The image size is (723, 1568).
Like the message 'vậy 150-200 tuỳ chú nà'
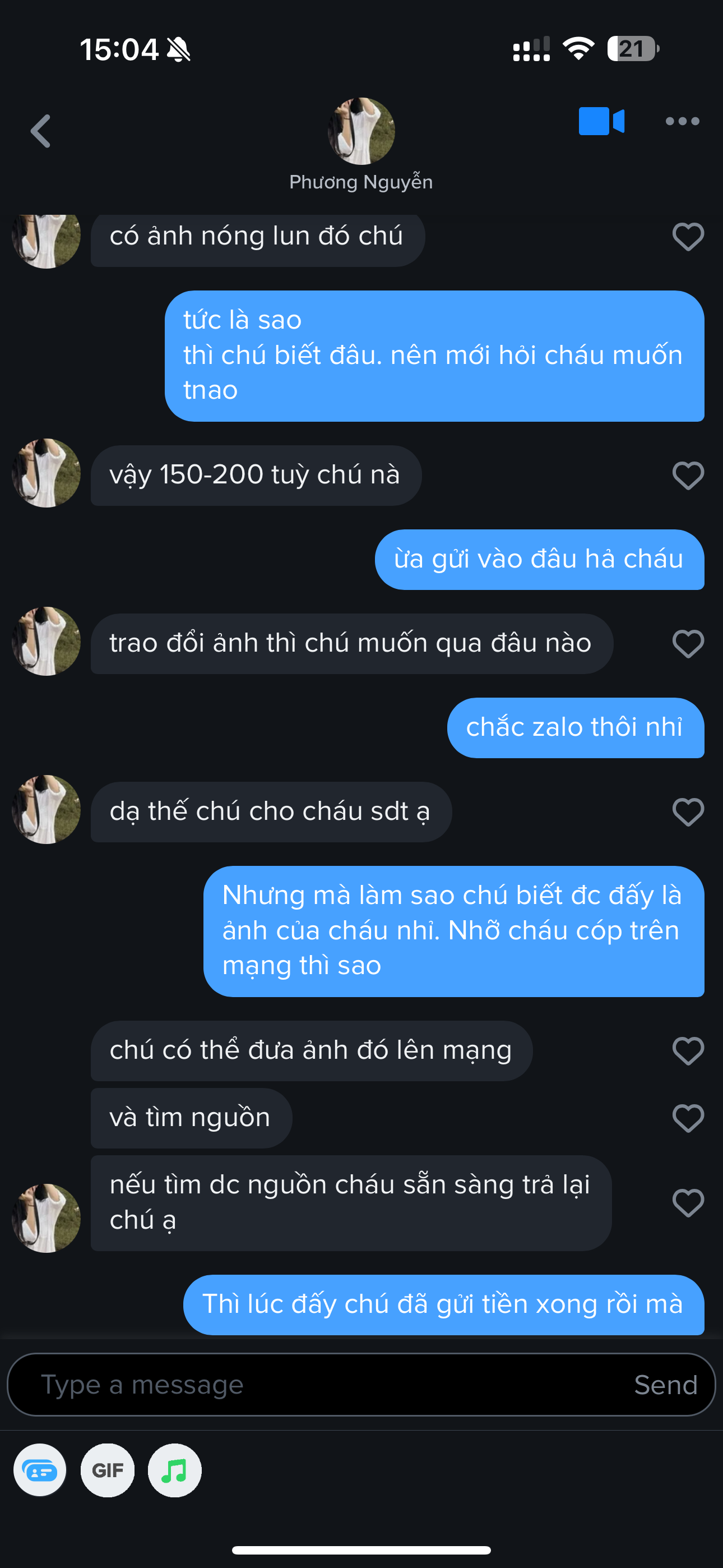[688, 476]
